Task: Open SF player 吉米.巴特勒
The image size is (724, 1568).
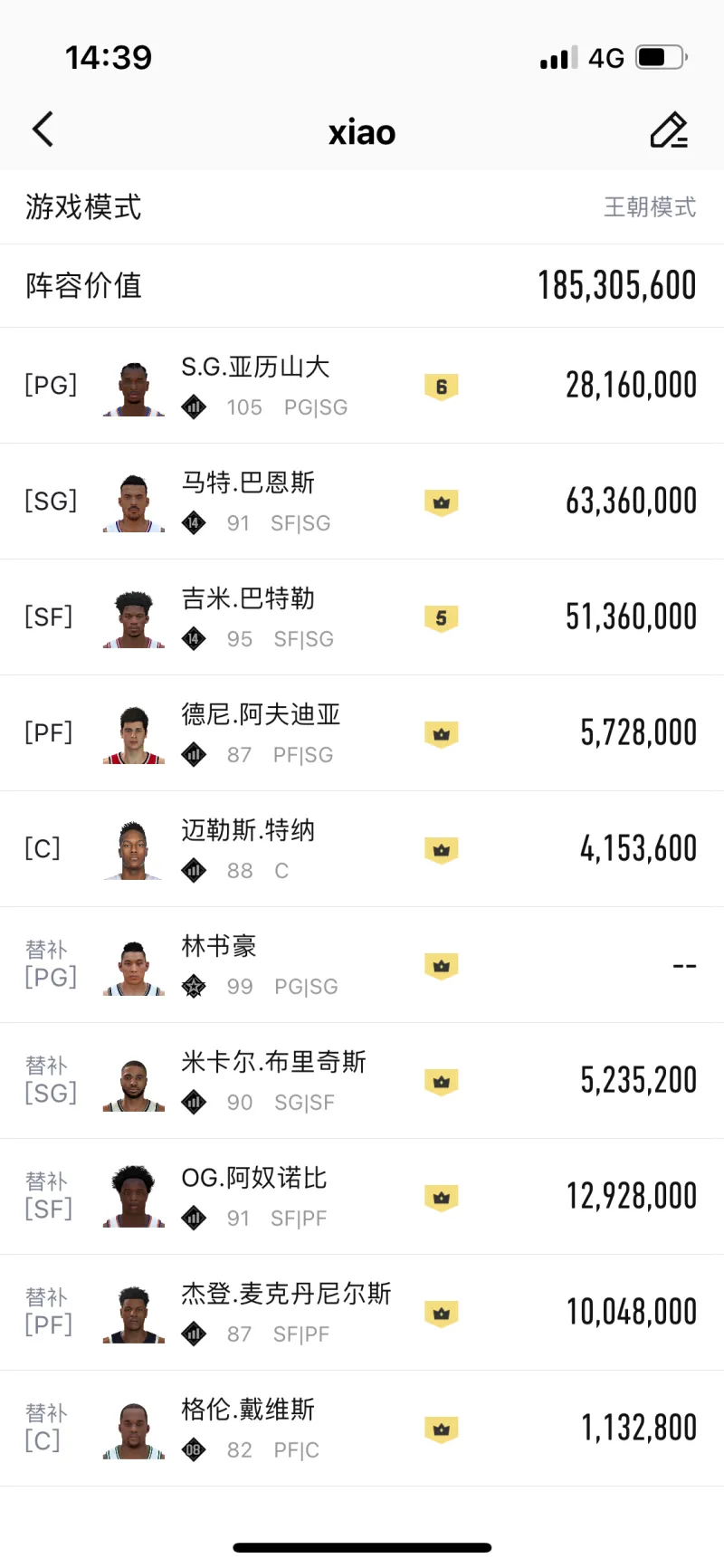Action: tap(362, 617)
